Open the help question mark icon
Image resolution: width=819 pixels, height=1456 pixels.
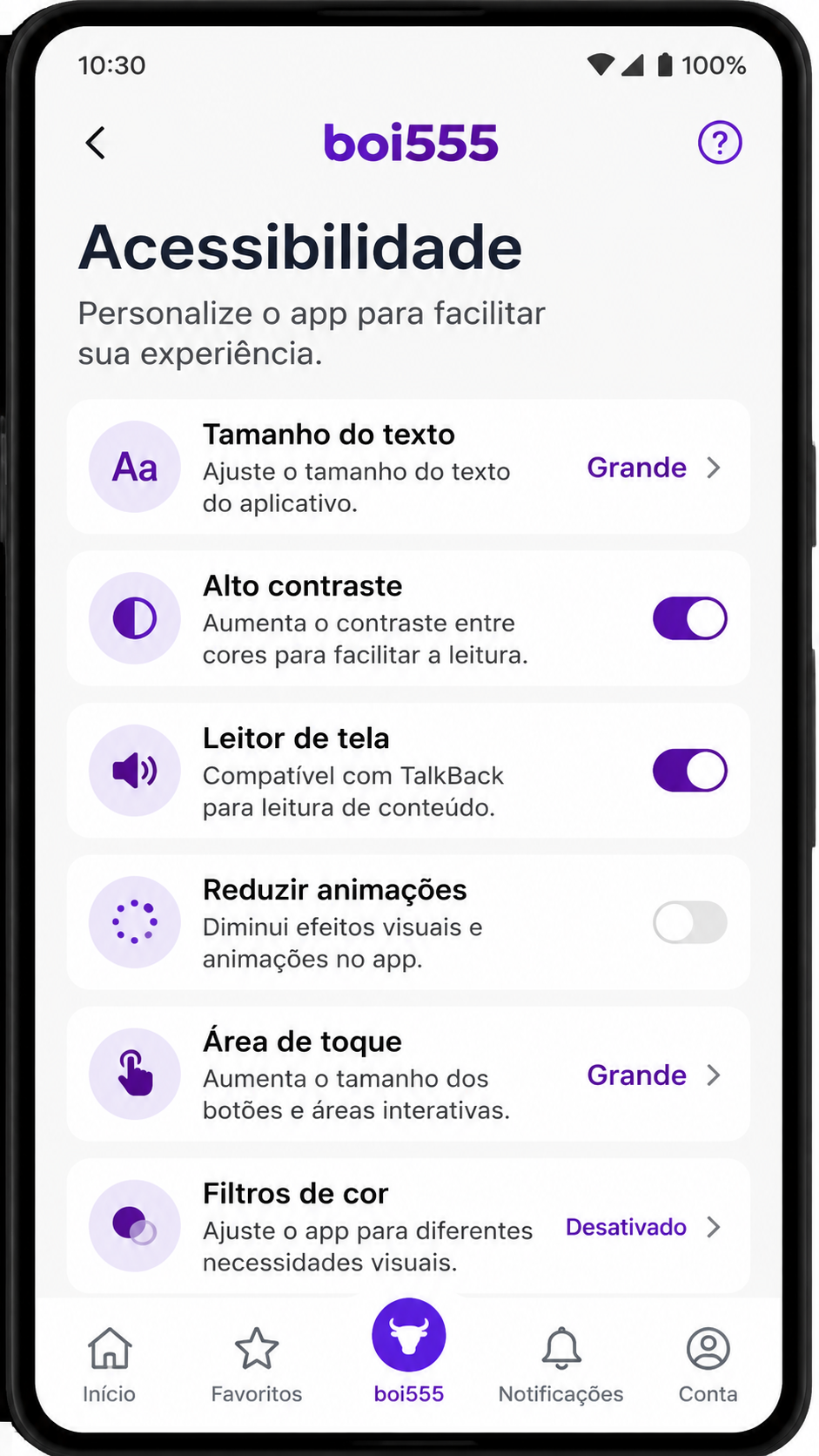coord(720,142)
